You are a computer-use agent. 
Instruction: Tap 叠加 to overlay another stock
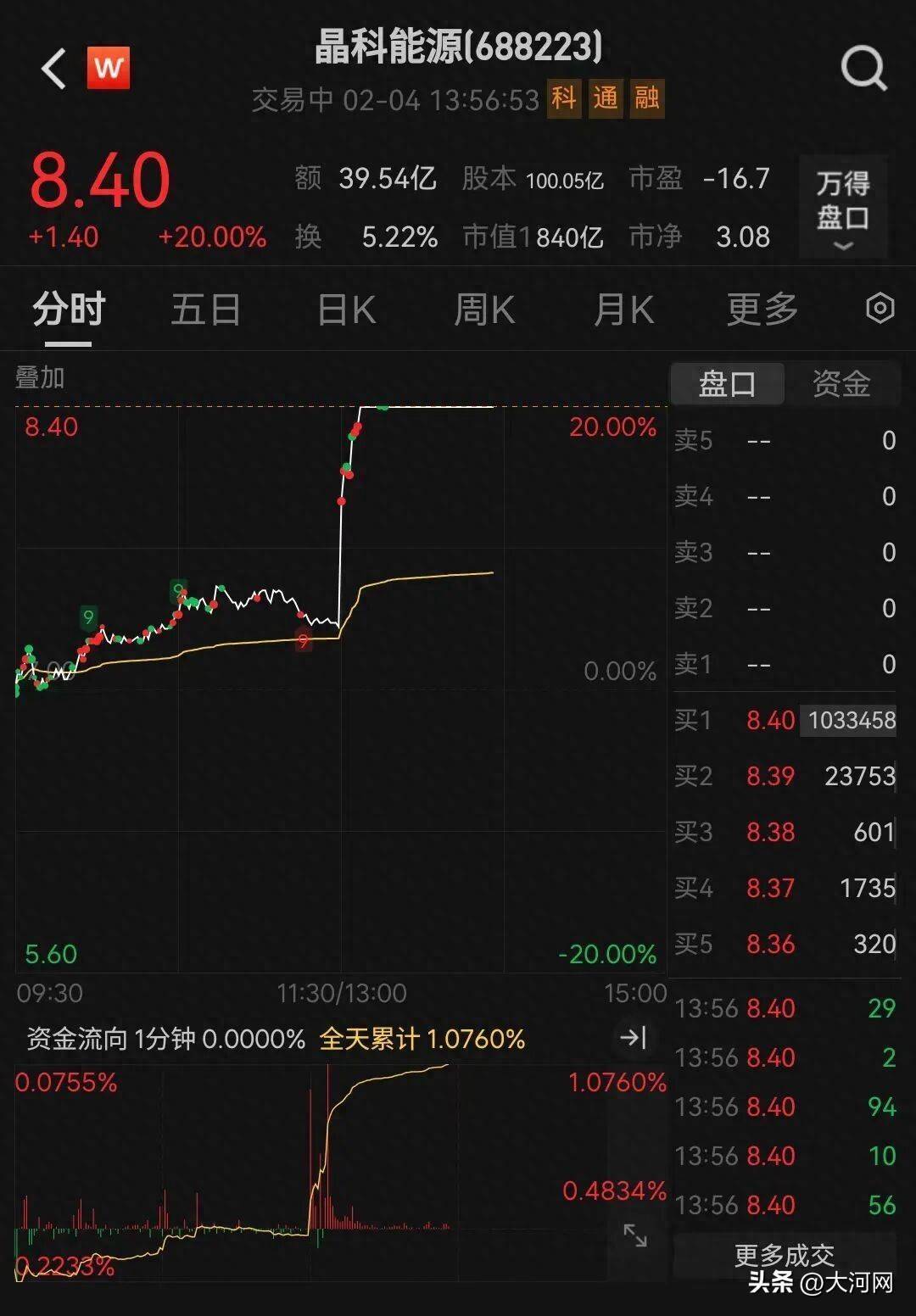tap(40, 377)
